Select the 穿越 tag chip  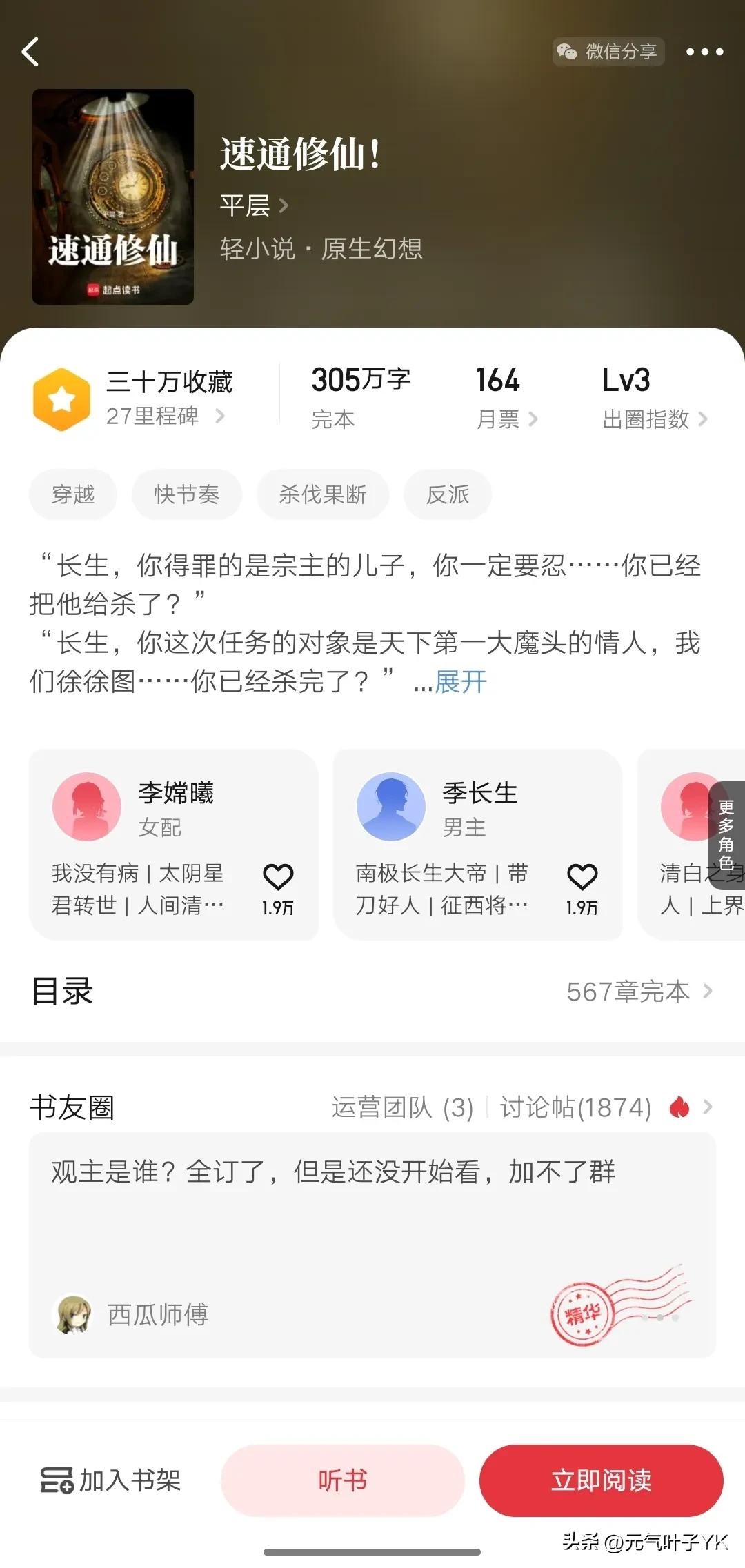[73, 494]
